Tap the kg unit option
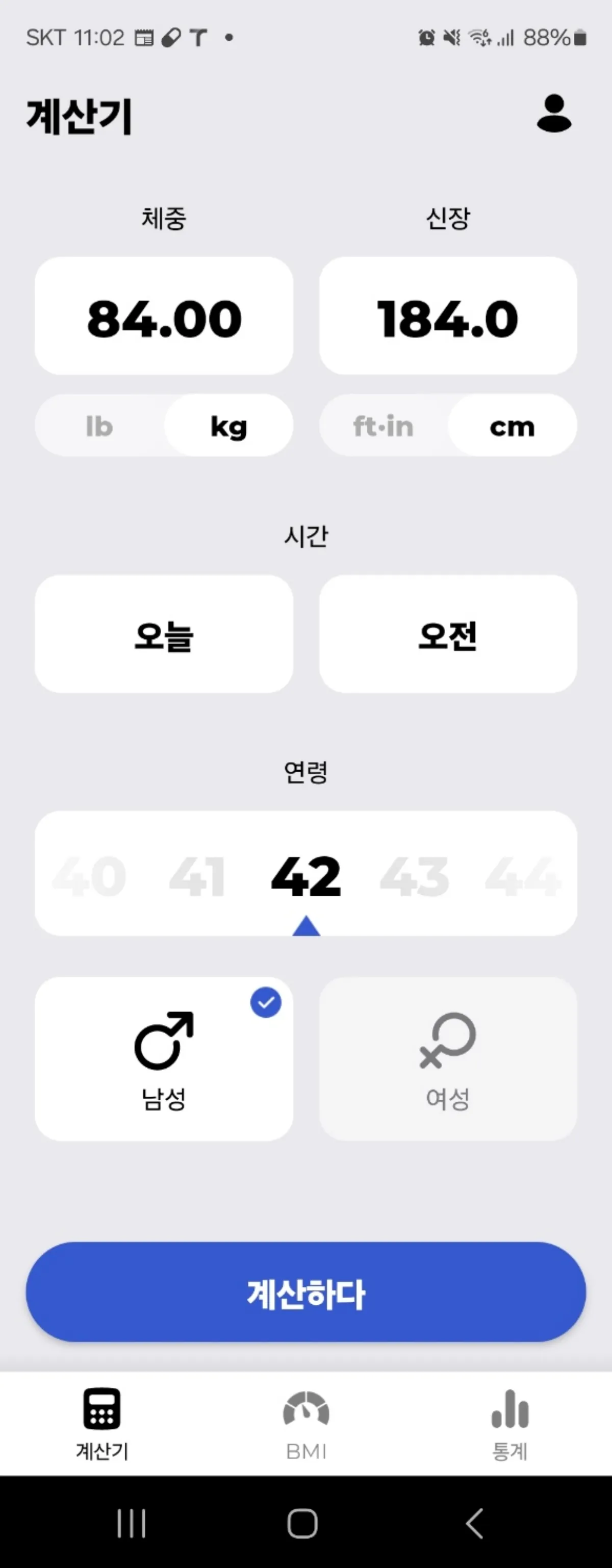 tap(227, 425)
